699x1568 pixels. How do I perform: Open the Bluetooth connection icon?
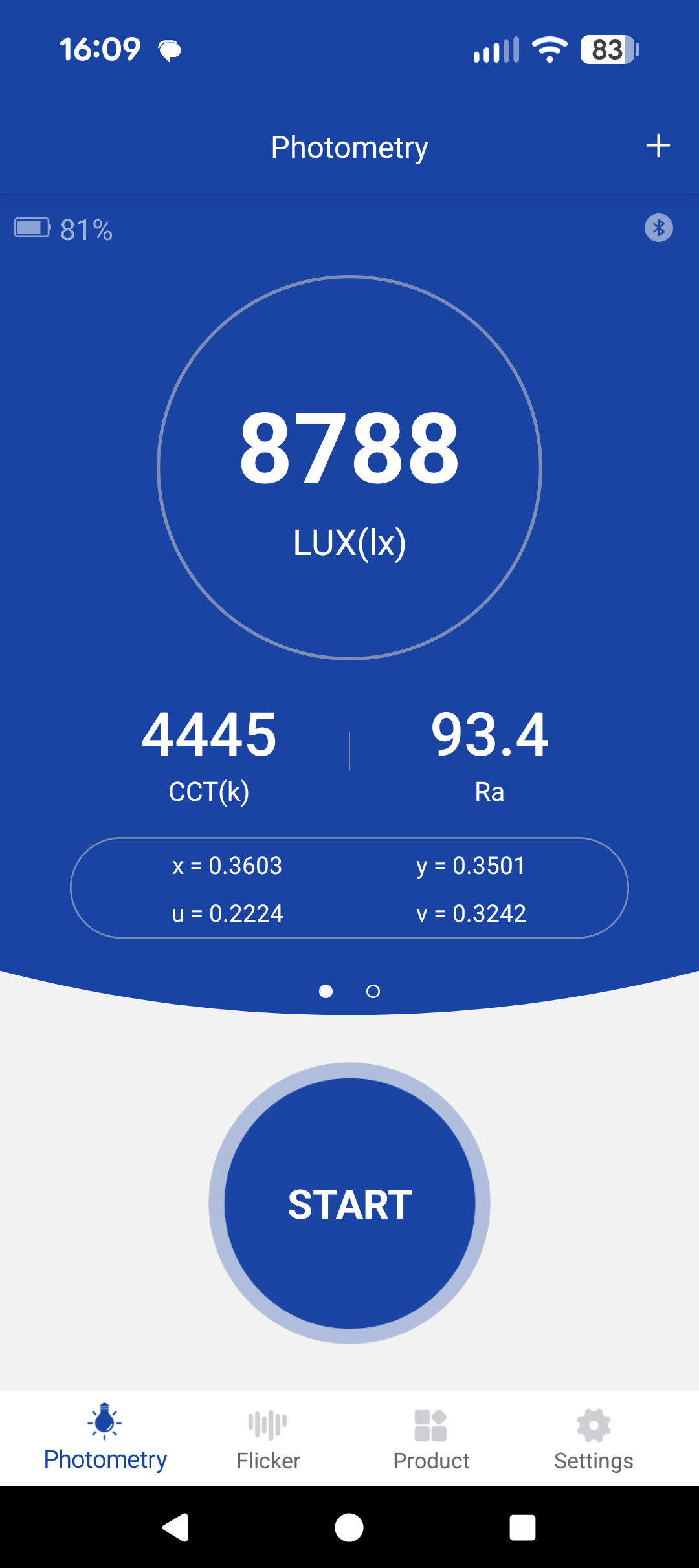(x=658, y=228)
